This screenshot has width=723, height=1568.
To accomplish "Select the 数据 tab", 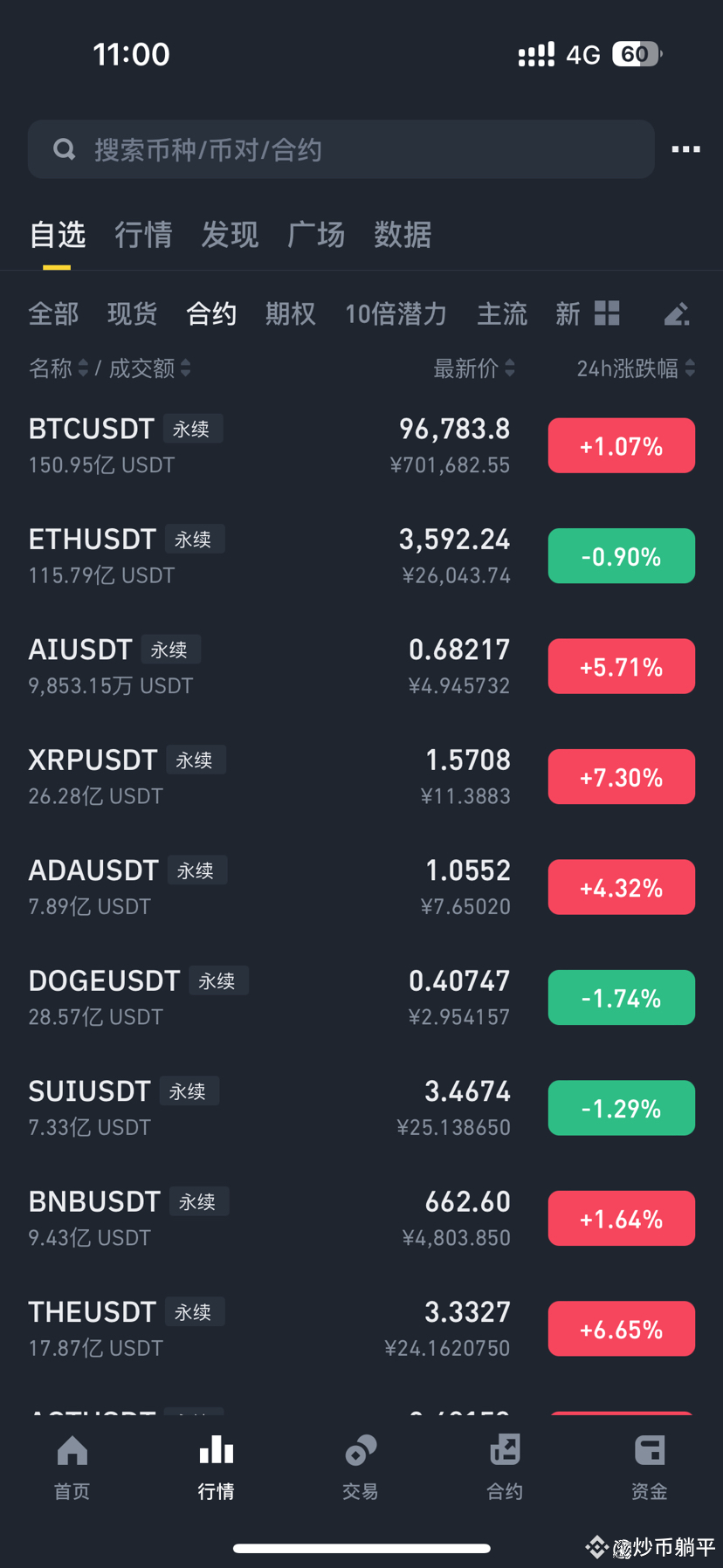I will (403, 235).
